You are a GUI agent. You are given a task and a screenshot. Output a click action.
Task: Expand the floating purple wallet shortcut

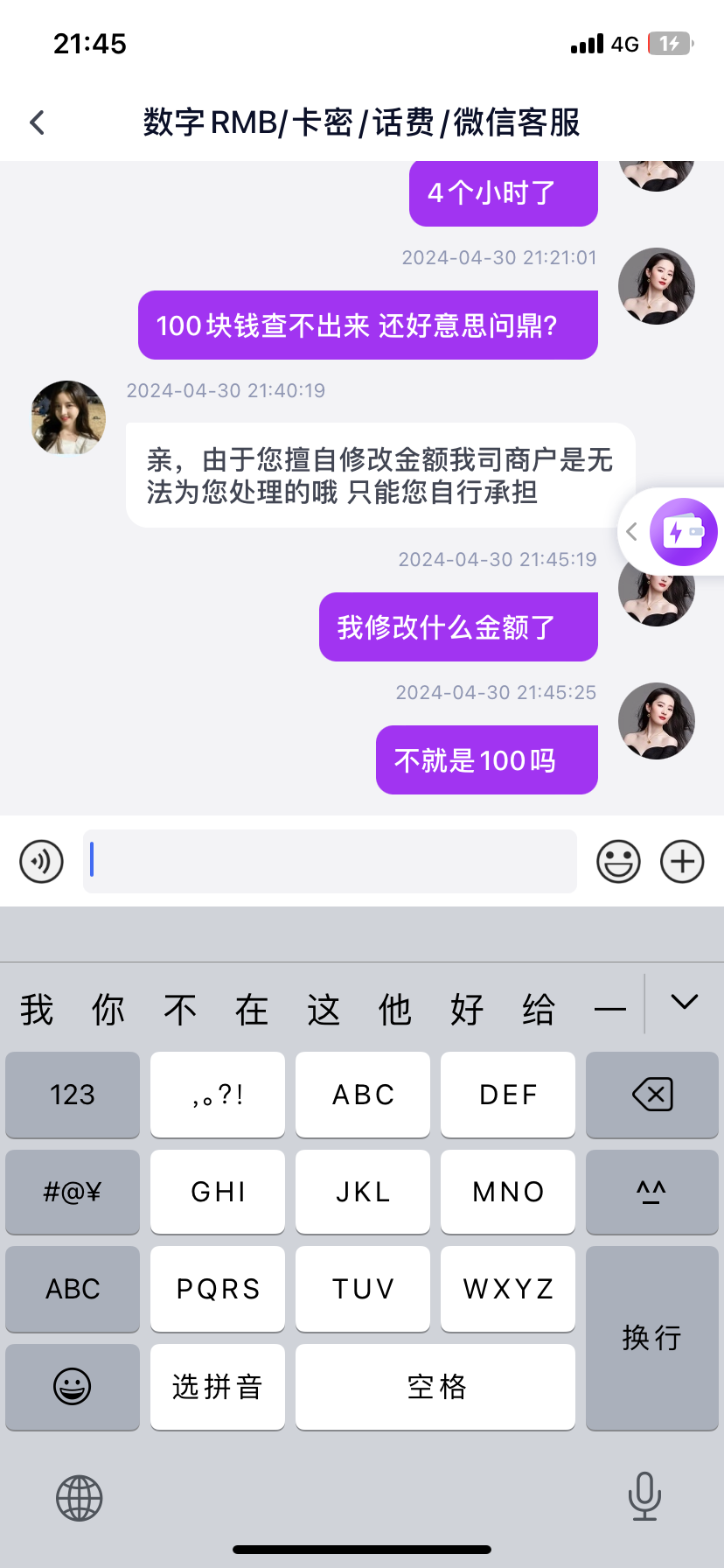683,532
